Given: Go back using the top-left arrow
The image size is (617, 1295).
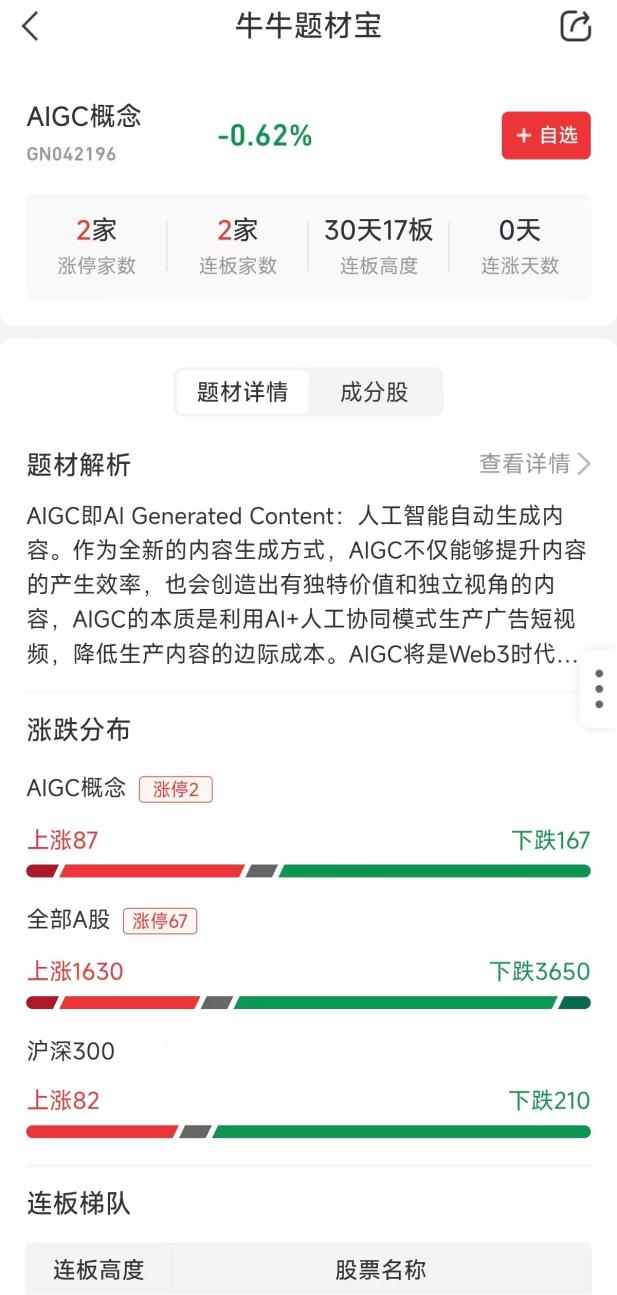Looking at the screenshot, I should point(30,27).
